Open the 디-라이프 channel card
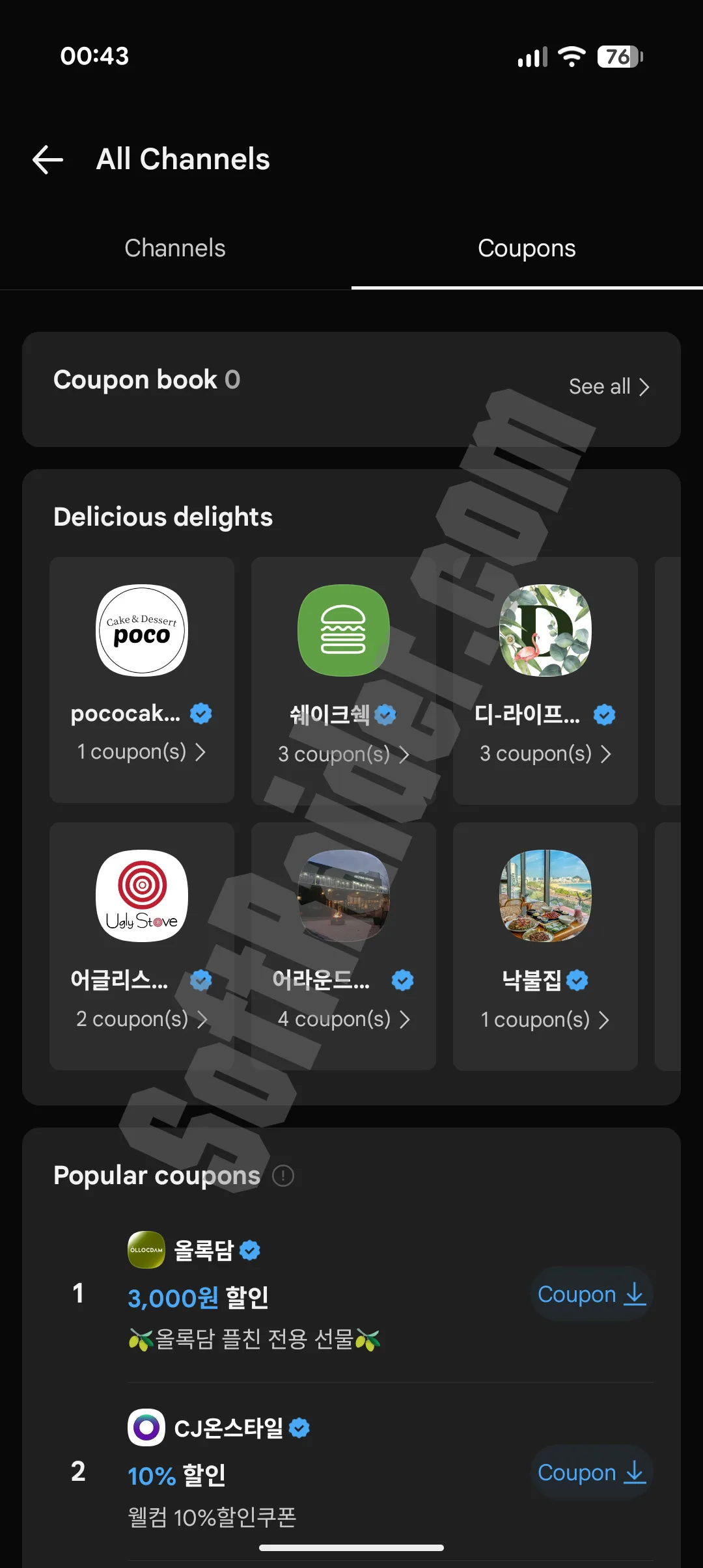The width and height of the screenshot is (703, 1568). pos(545,681)
